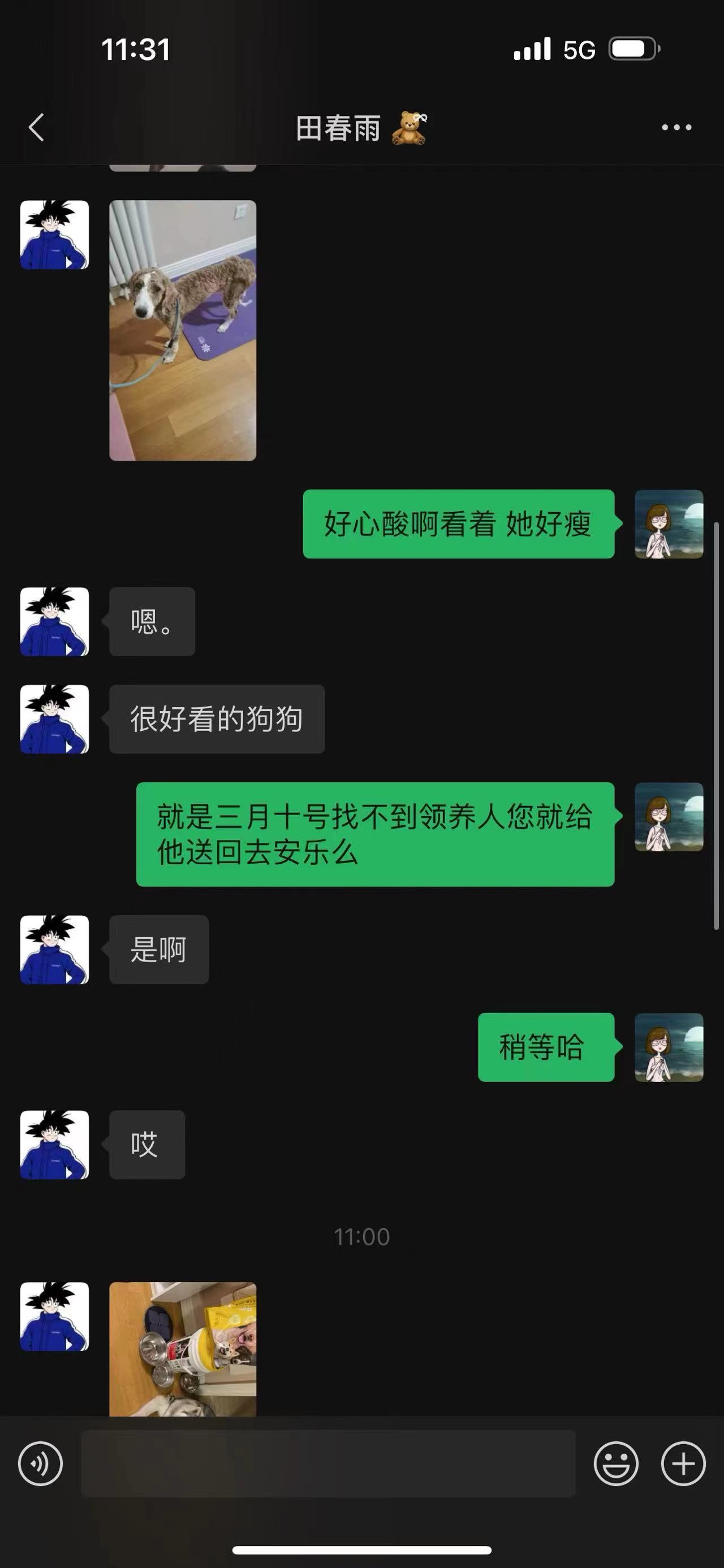Focus the message text field
The image size is (724, 1568).
[328, 1464]
